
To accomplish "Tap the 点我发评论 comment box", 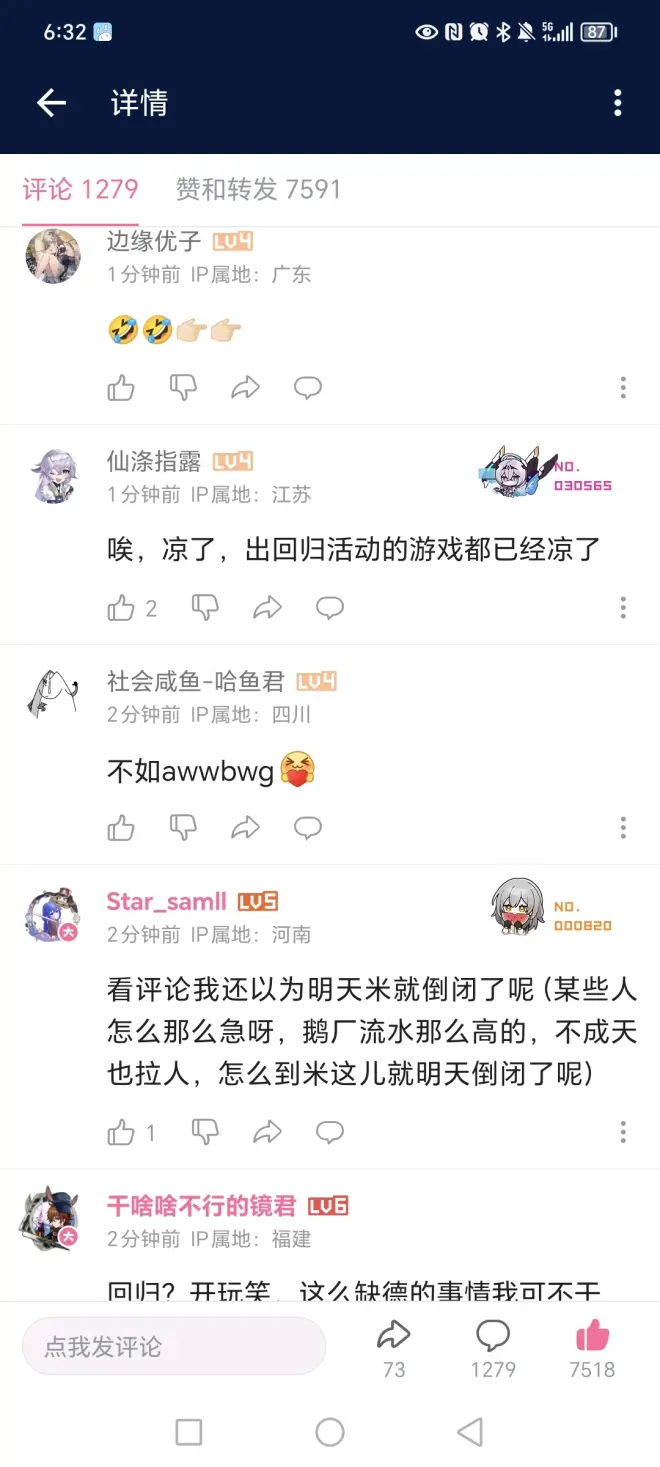I will pyautogui.click(x=174, y=1346).
